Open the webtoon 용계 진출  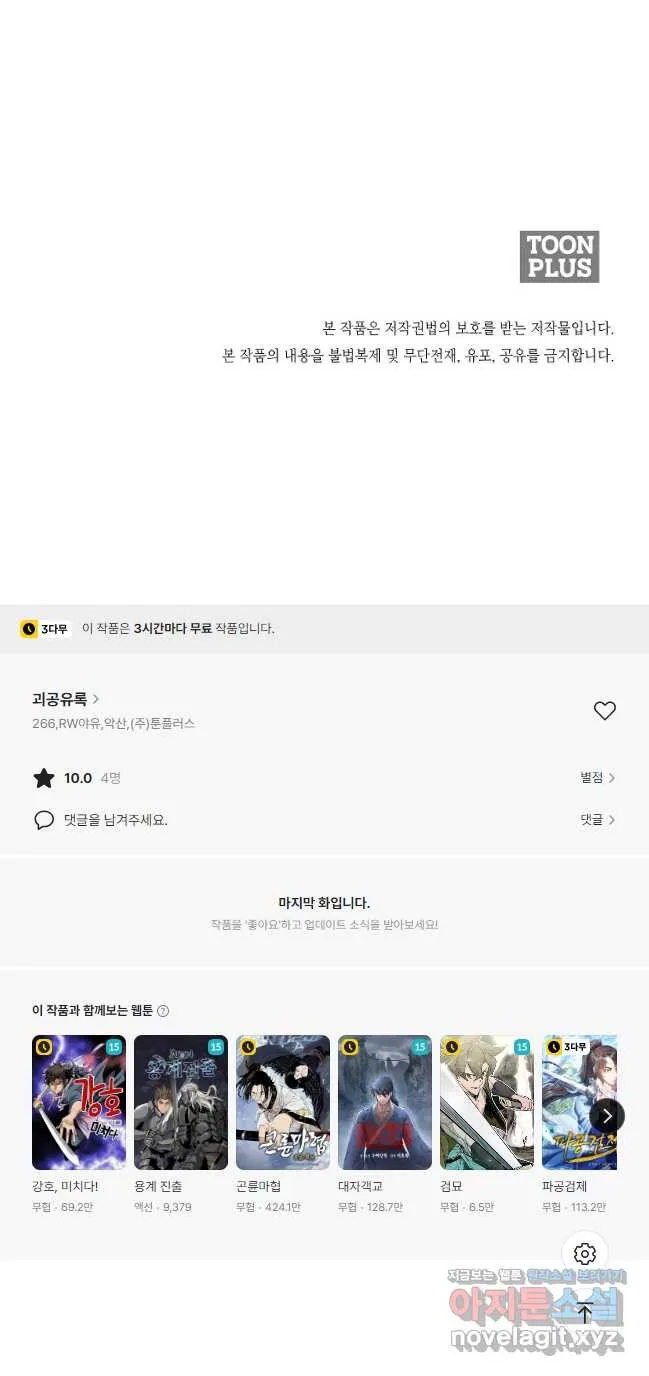(x=181, y=1103)
